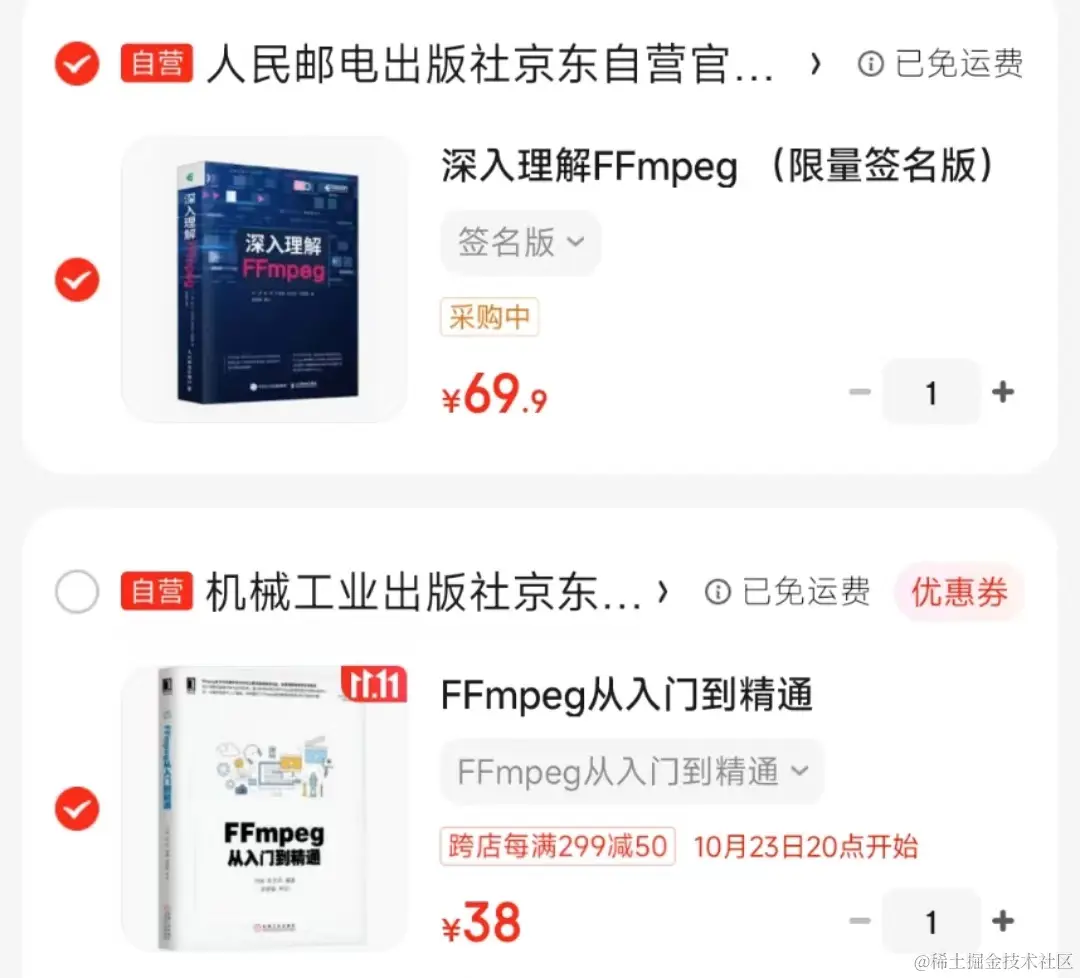Open the FFmpeg从入门到精通 book cover

point(265,808)
